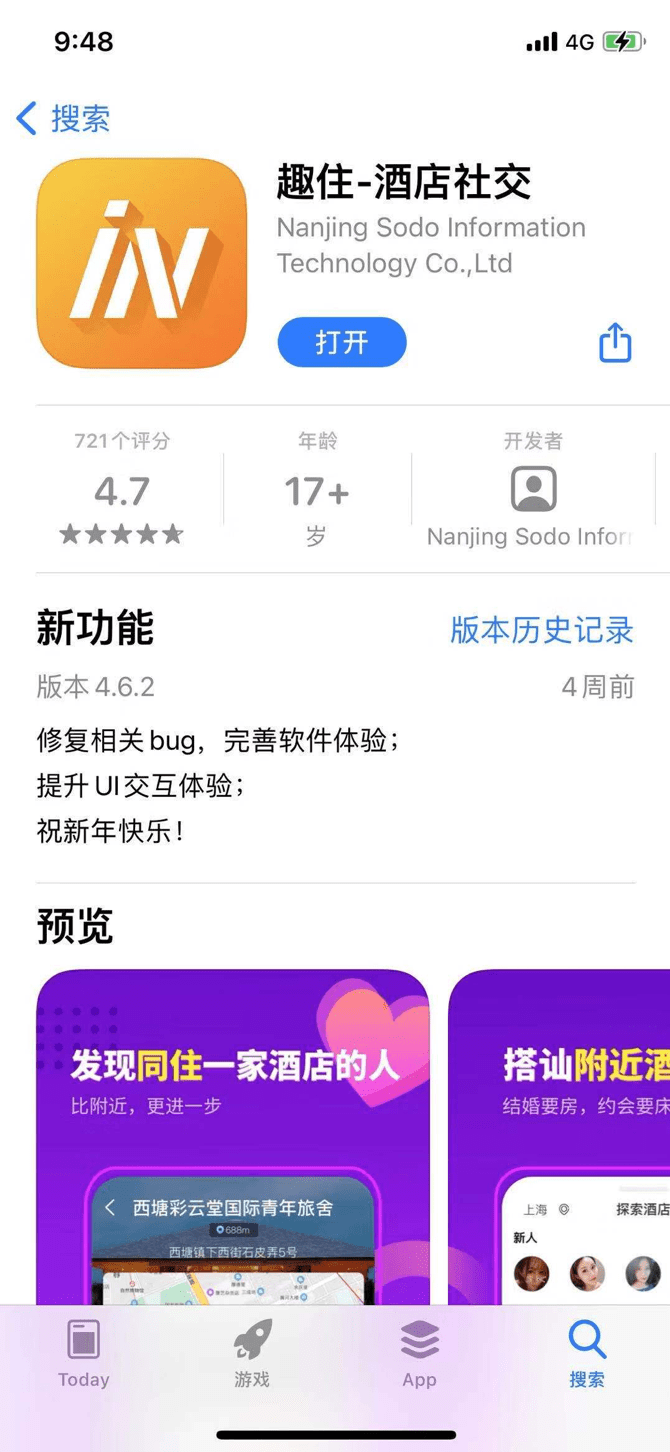
Task: Select the 搜索 tab
Action: 587,1353
